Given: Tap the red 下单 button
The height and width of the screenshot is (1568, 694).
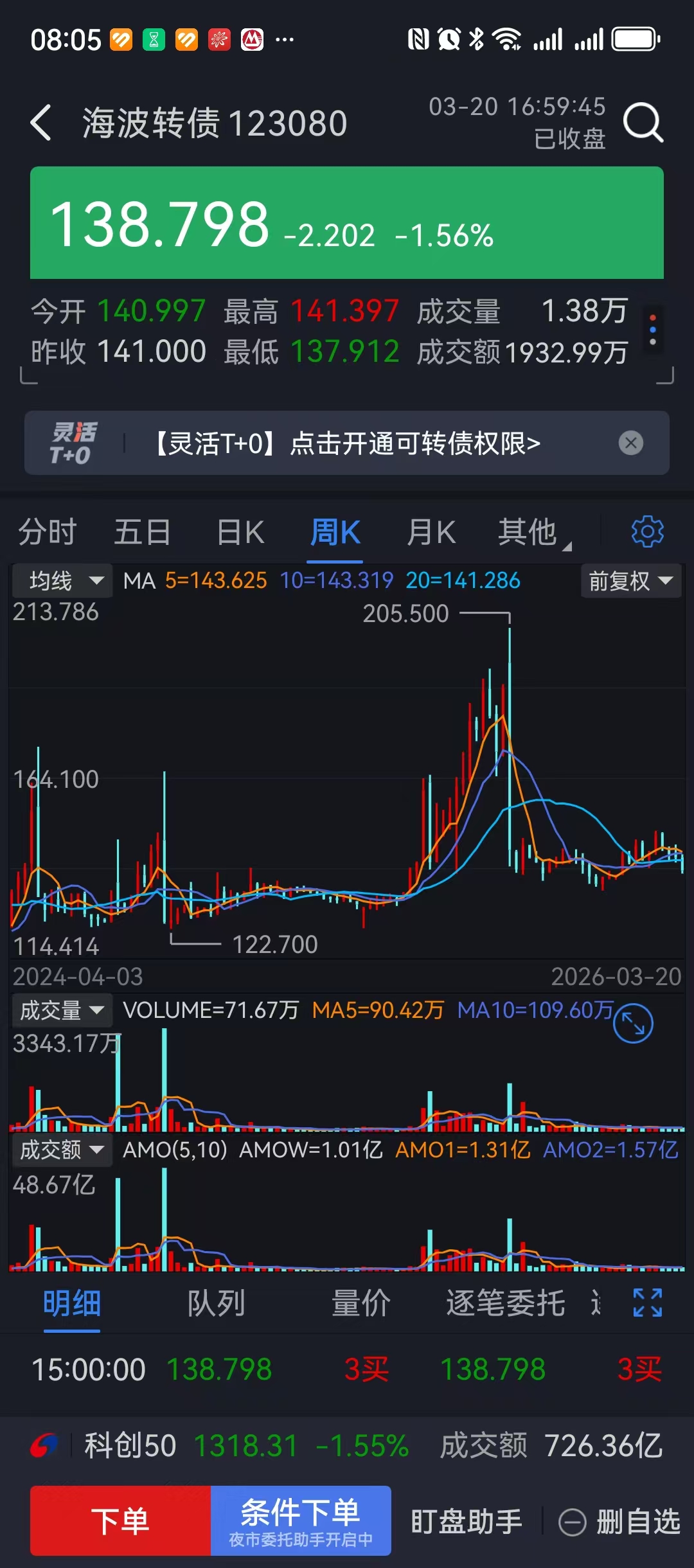Looking at the screenshot, I should coord(120,1521).
